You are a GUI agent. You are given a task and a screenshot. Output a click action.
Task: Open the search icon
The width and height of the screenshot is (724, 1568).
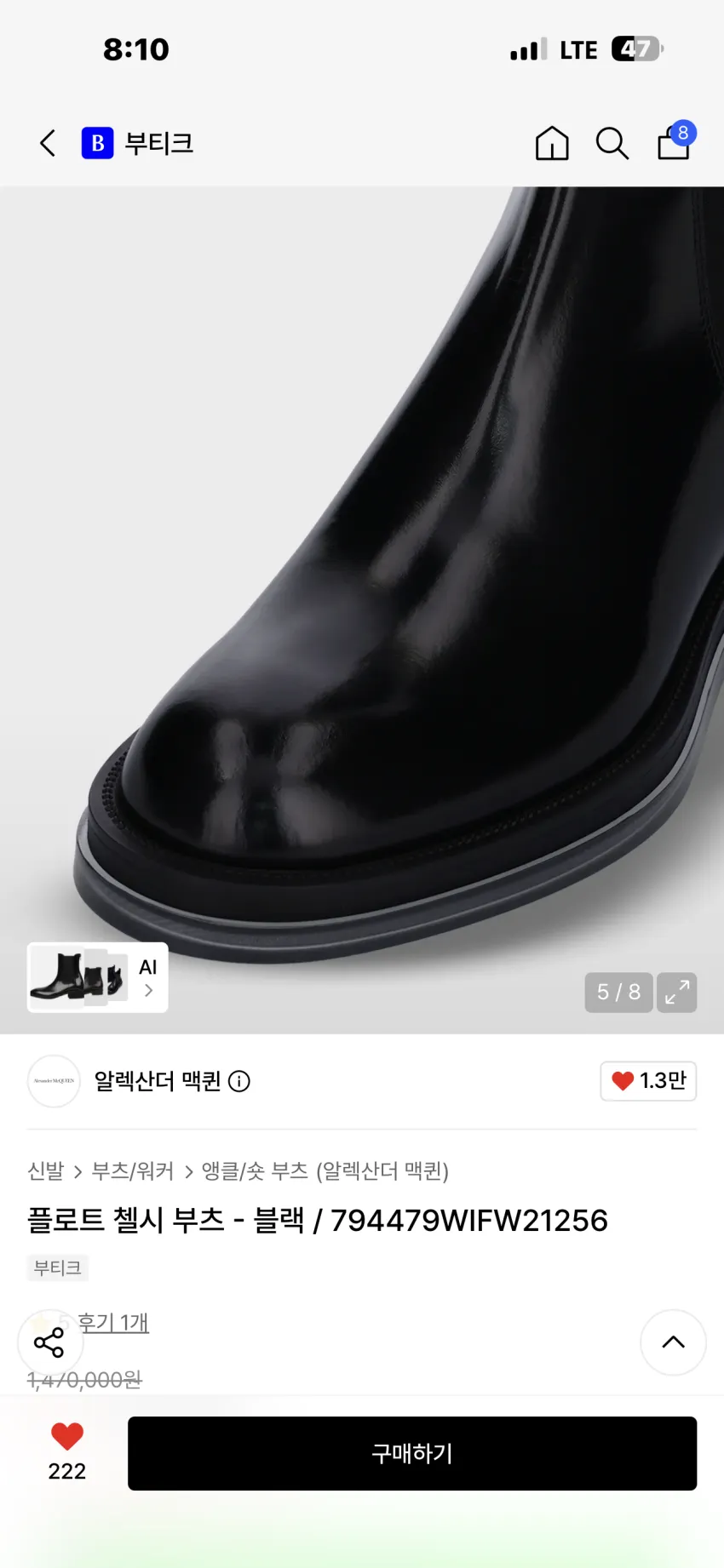612,143
